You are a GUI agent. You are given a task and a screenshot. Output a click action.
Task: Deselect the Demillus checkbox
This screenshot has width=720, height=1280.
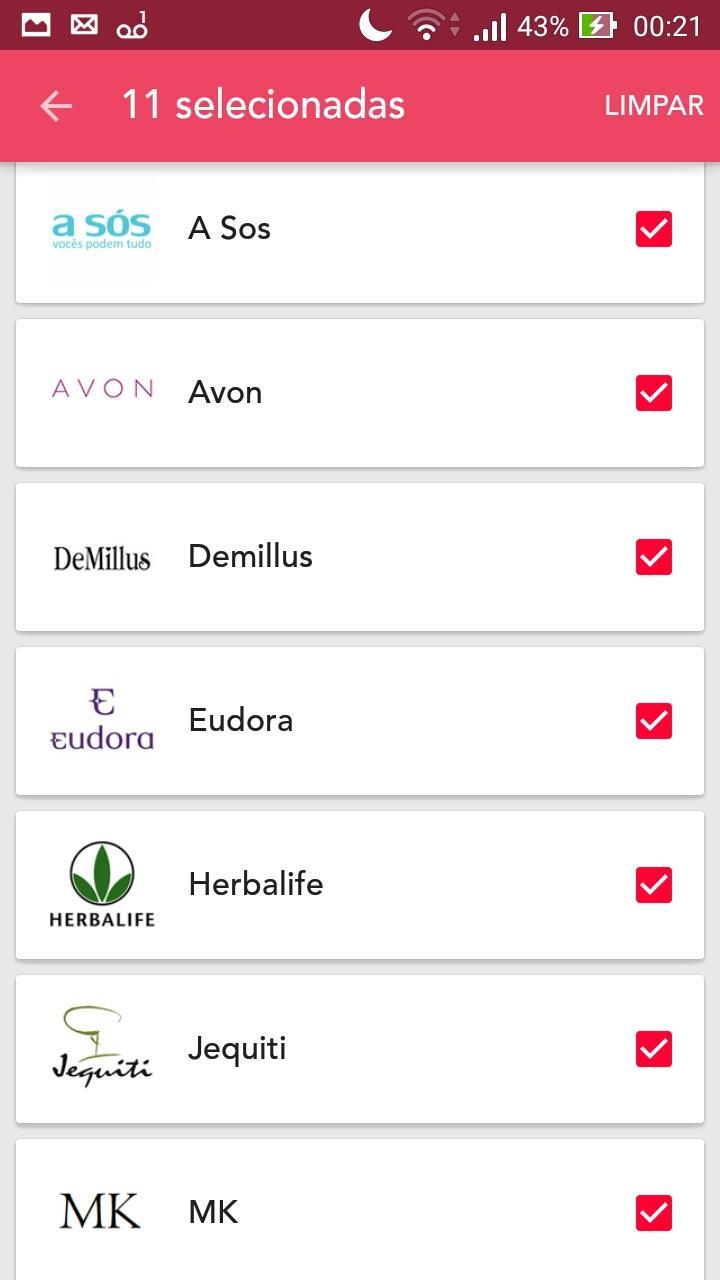(653, 557)
